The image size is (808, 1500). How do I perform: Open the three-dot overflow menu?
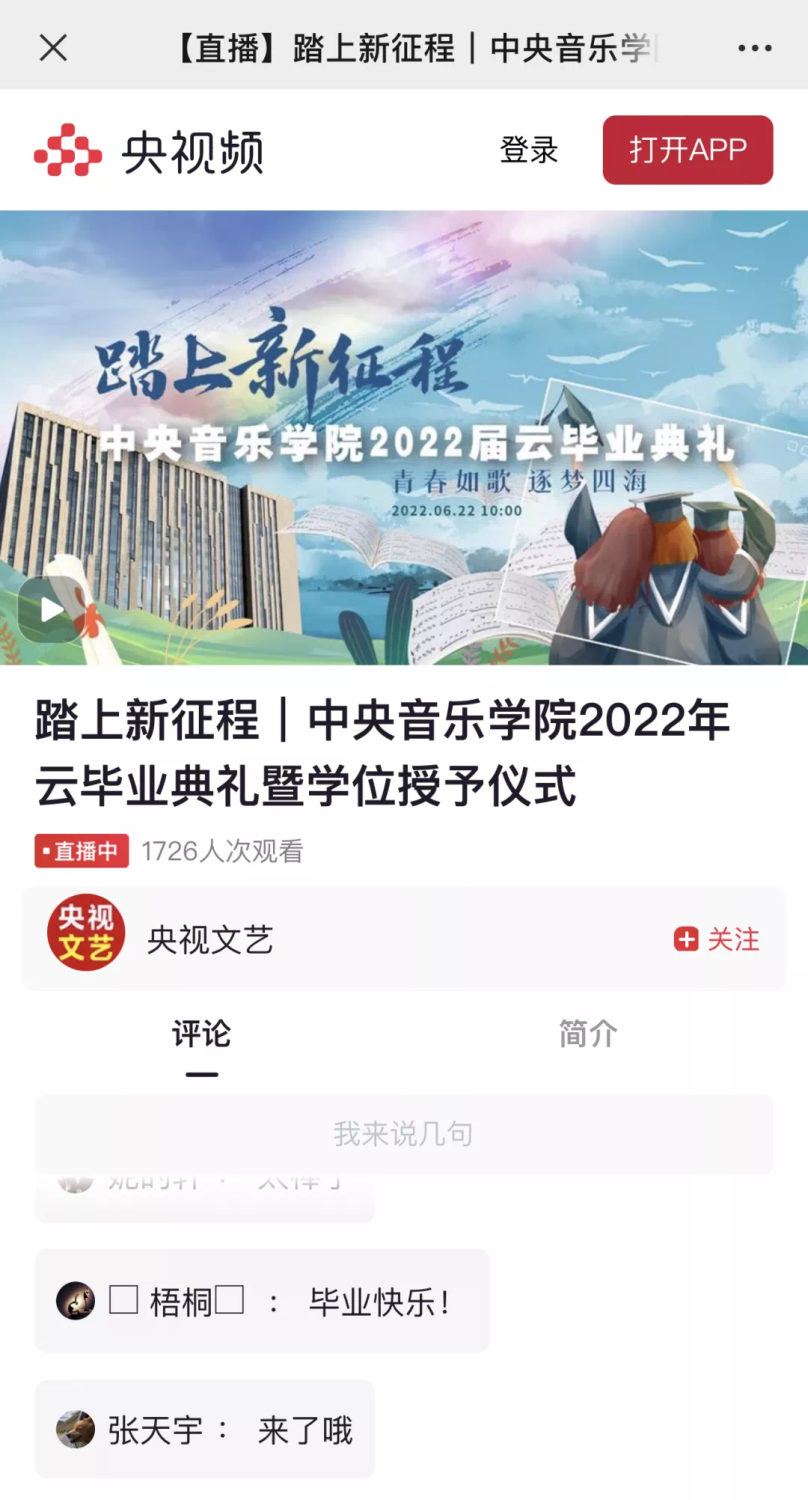click(x=754, y=48)
